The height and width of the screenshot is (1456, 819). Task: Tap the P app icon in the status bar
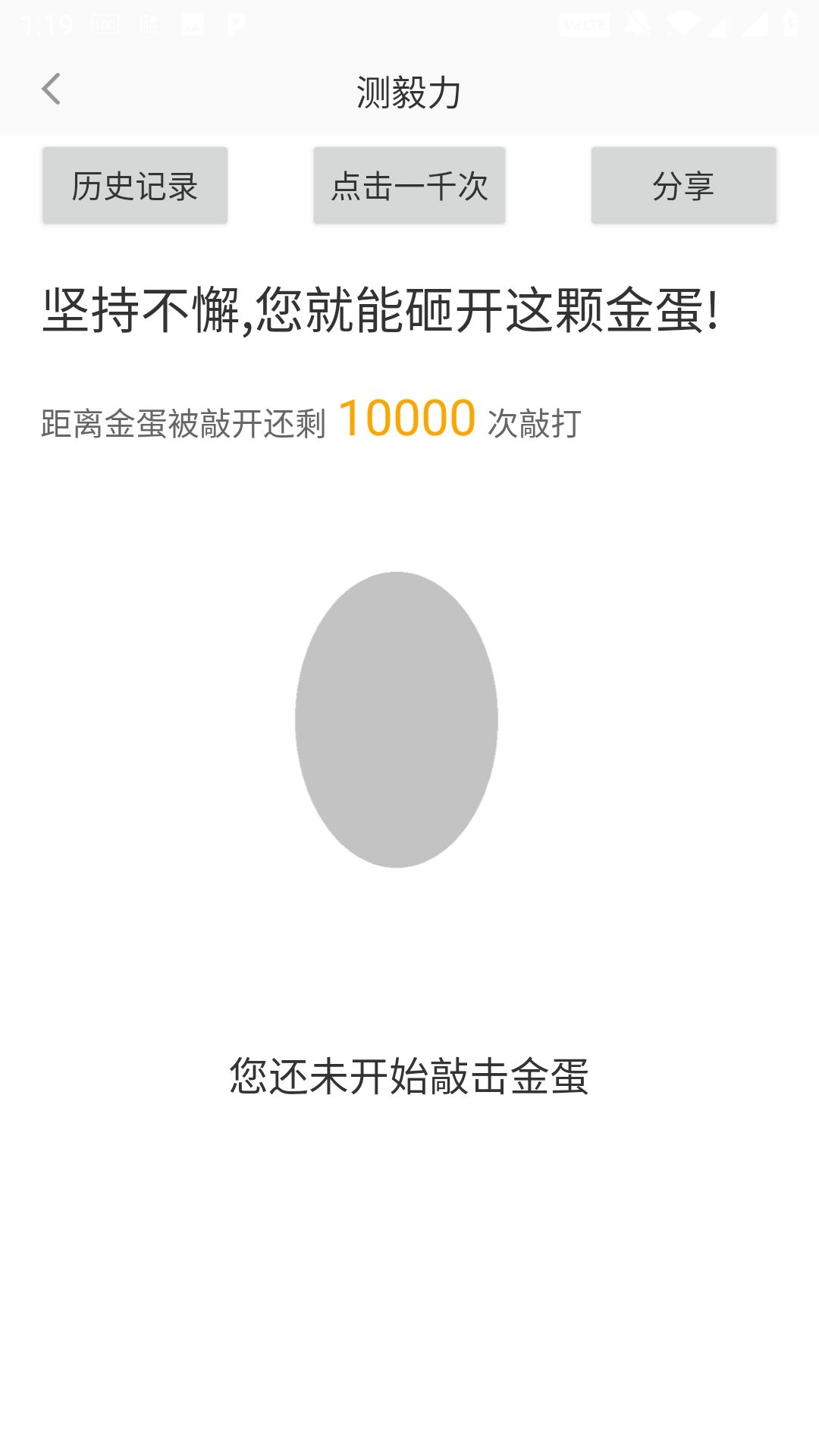pyautogui.click(x=235, y=23)
